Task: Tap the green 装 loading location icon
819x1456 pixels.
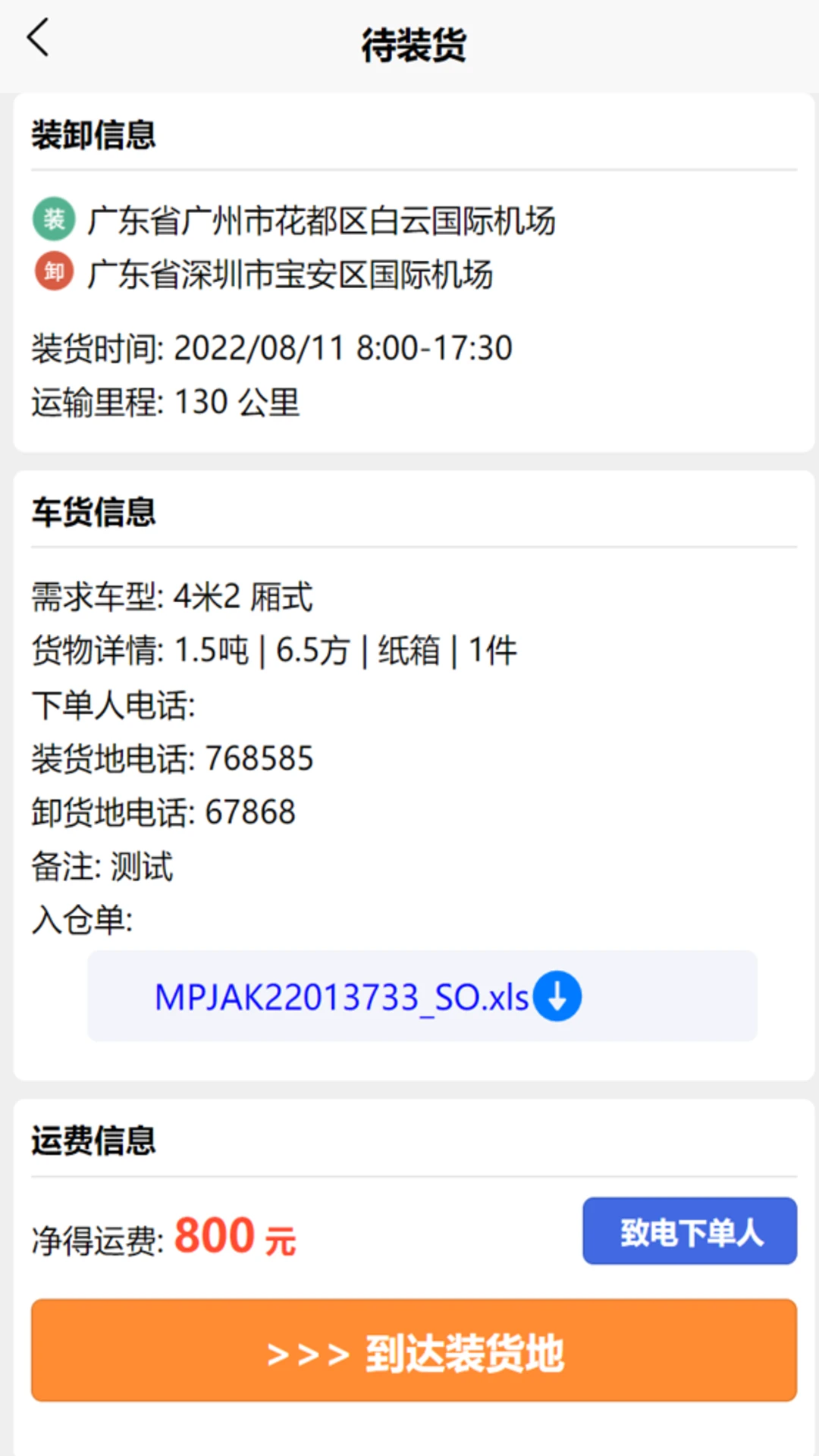Action: pos(54,221)
